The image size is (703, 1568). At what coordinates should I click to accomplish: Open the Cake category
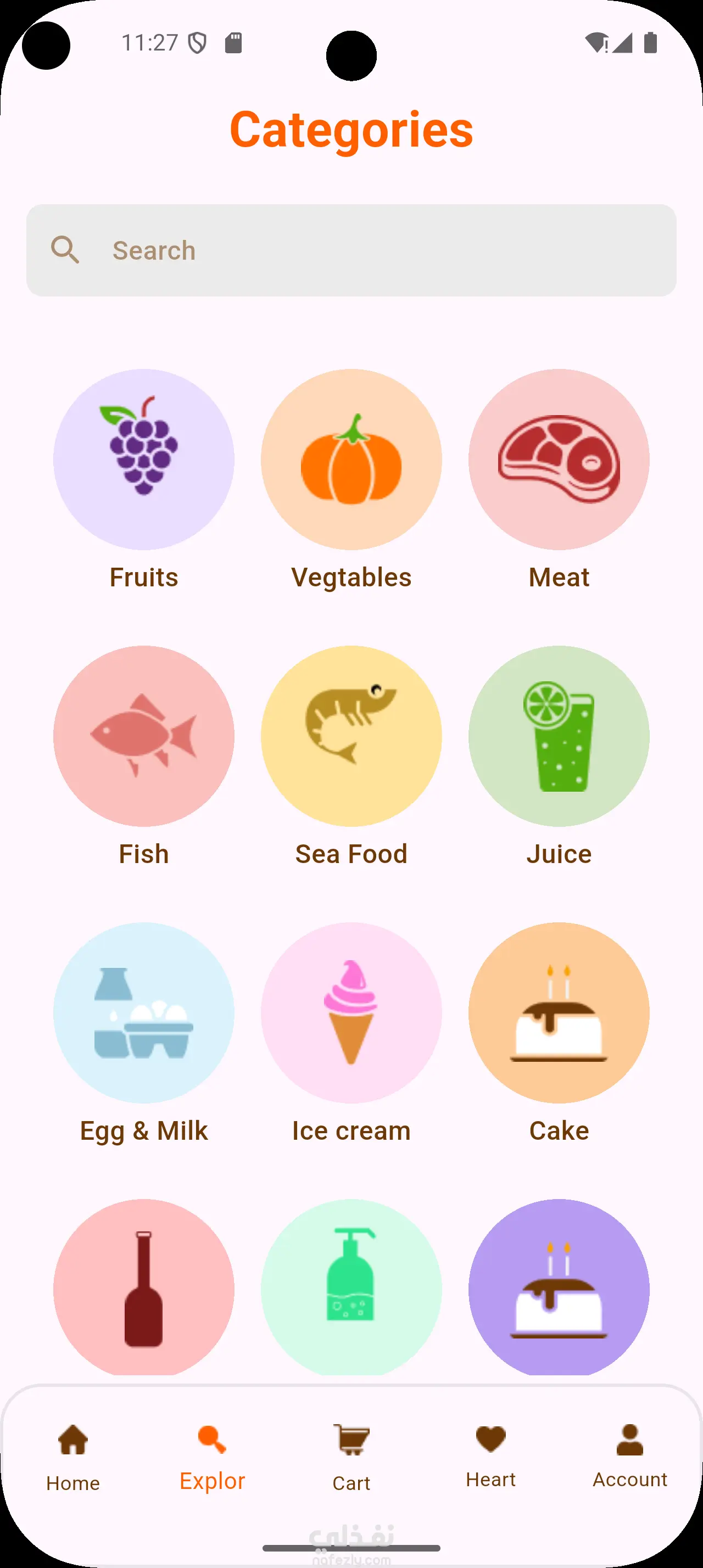pyautogui.click(x=559, y=1013)
